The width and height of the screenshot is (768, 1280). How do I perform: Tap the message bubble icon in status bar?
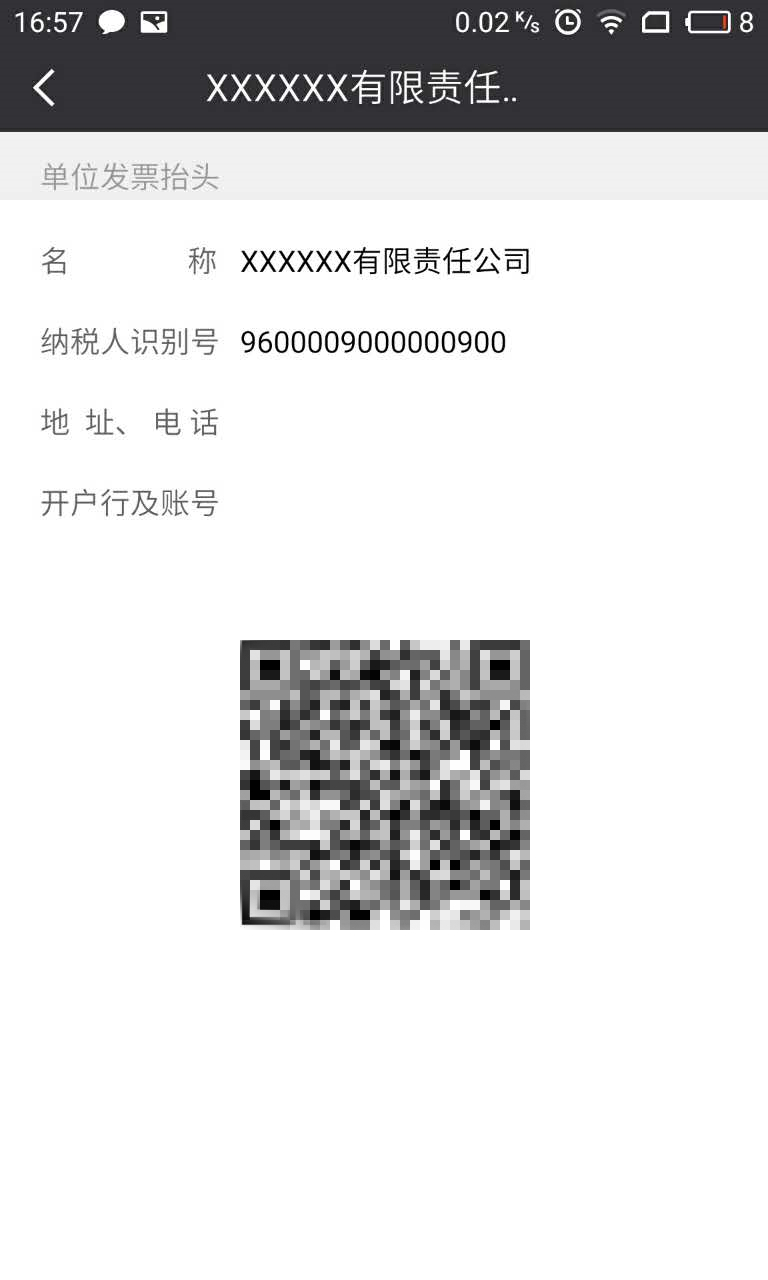tap(110, 20)
